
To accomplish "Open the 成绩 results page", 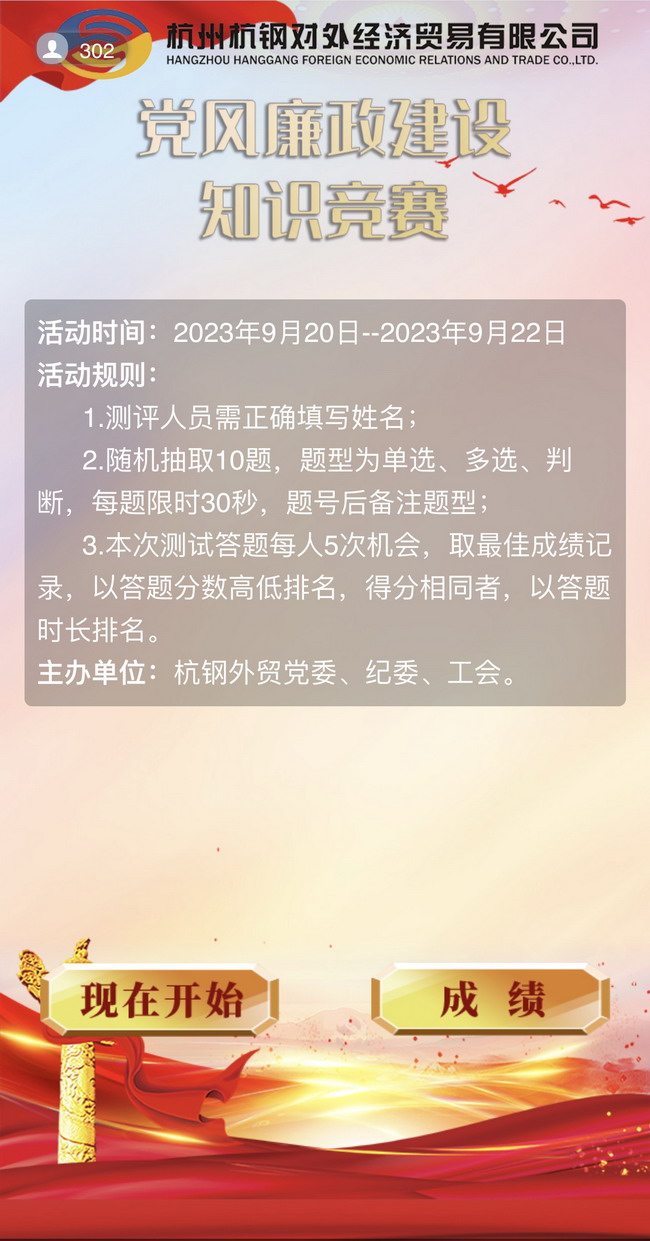I will [x=490, y=999].
